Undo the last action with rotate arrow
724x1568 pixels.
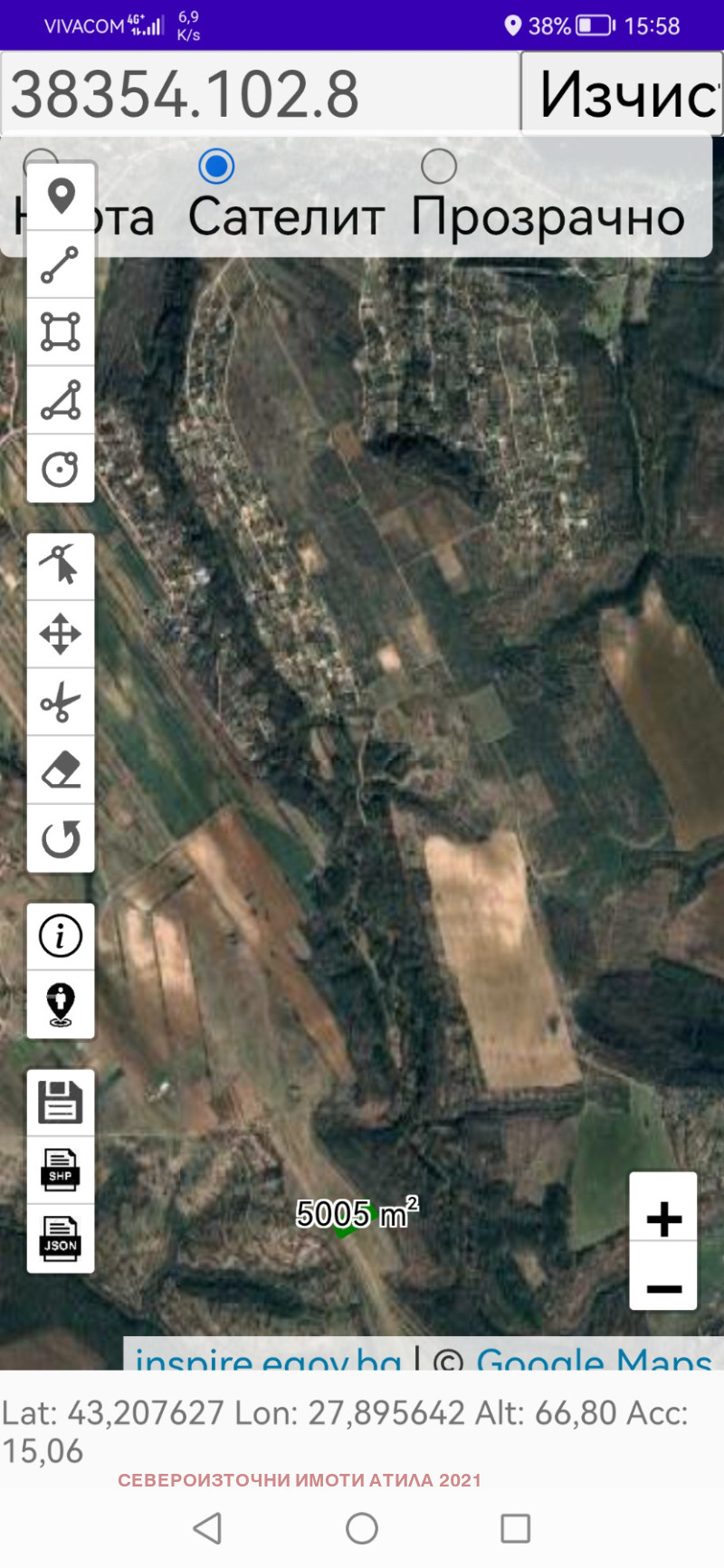pos(61,839)
